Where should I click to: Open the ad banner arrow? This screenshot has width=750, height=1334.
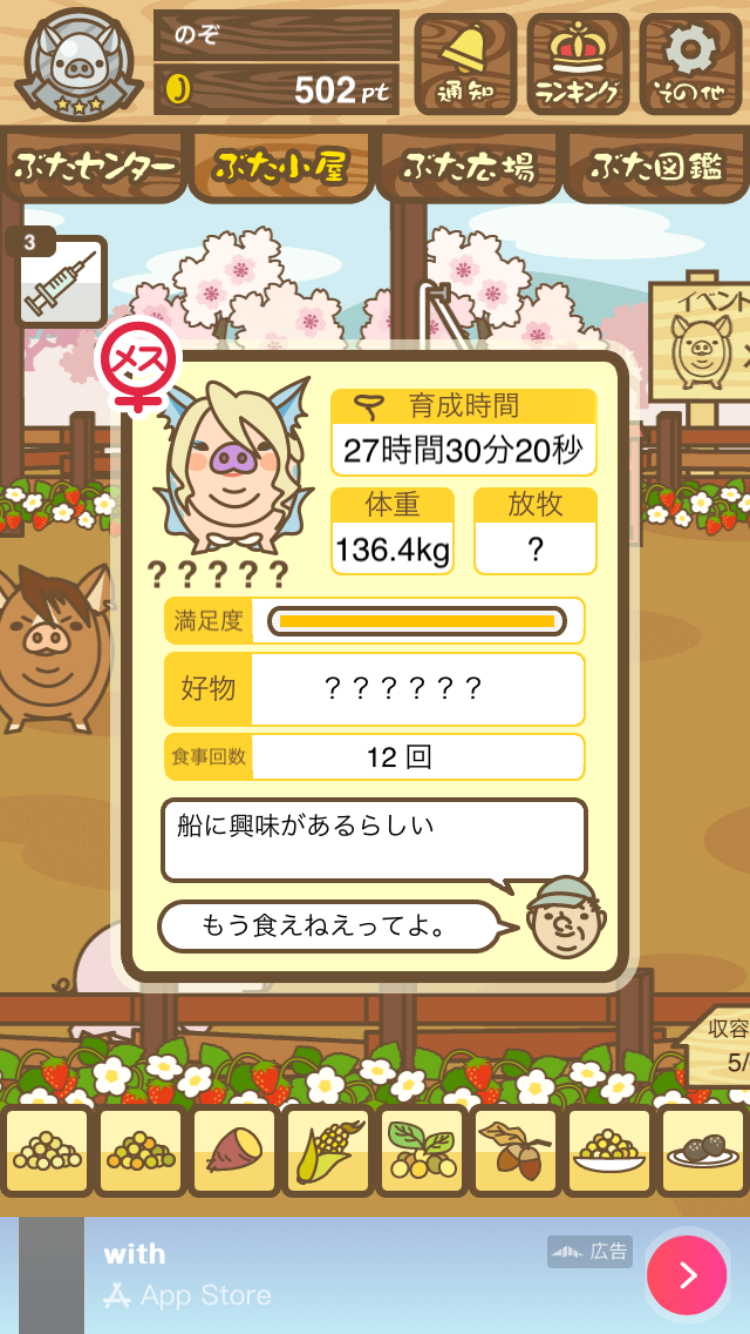coord(687,1275)
